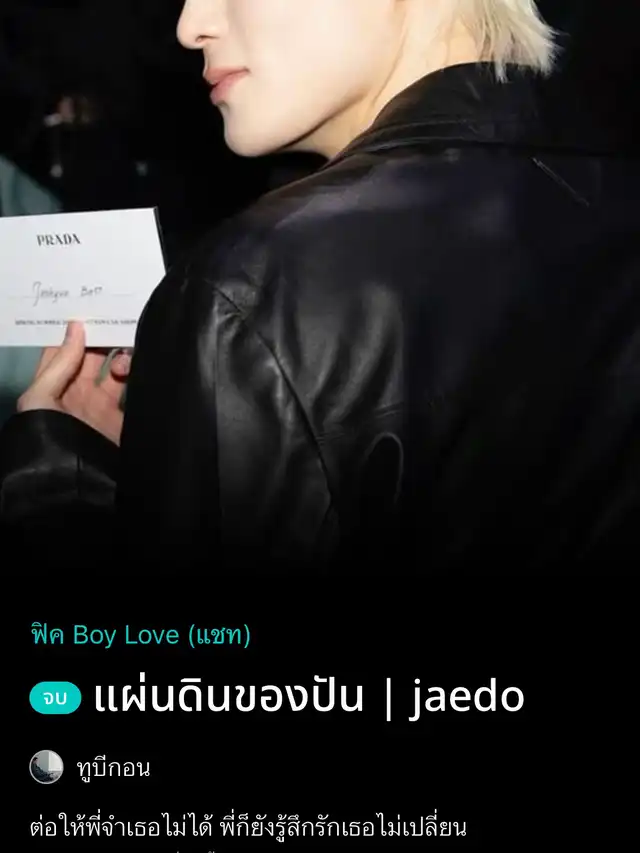View author ทูบีกอน's profile
Image resolution: width=640 pixels, height=853 pixels.
(x=112, y=768)
